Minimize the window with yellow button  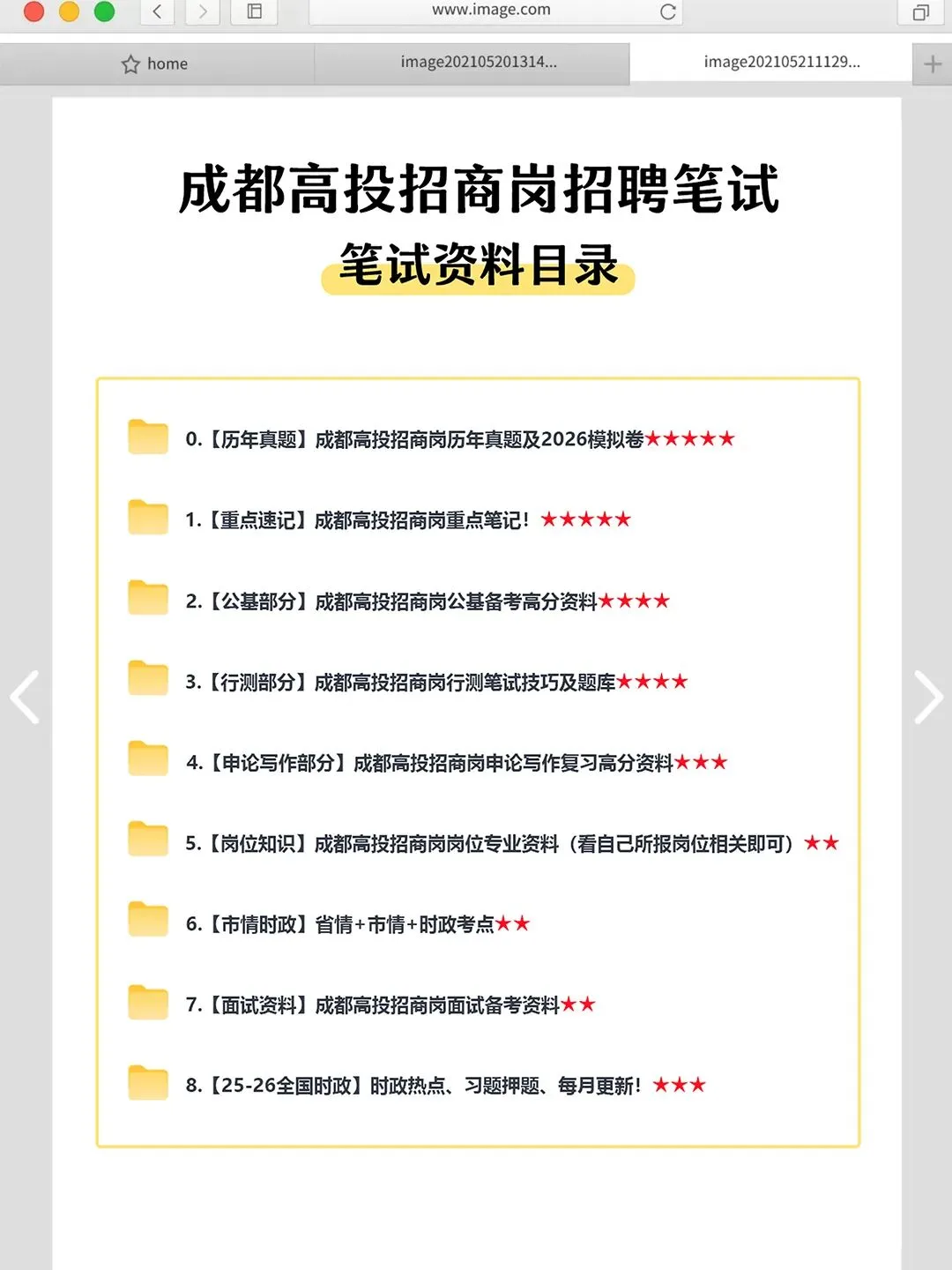coord(69,11)
